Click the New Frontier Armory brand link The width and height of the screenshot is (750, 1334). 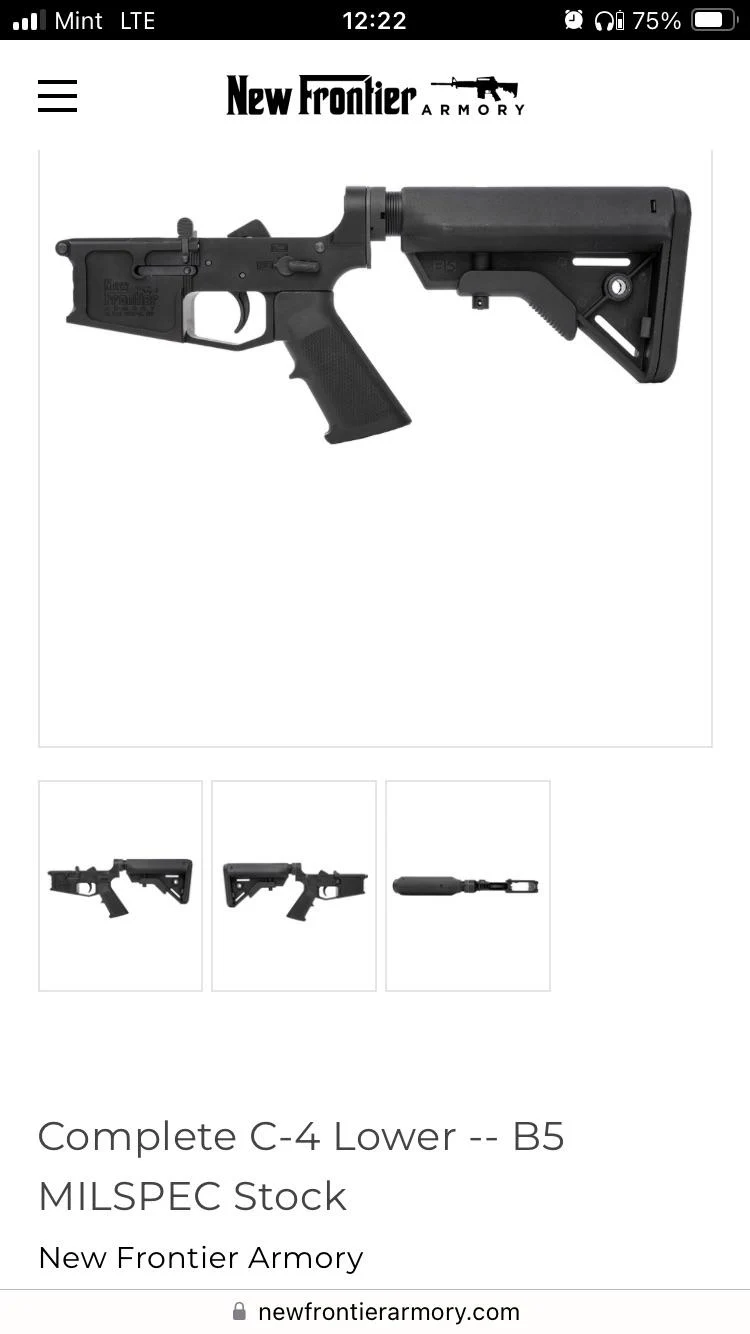coord(200,1257)
